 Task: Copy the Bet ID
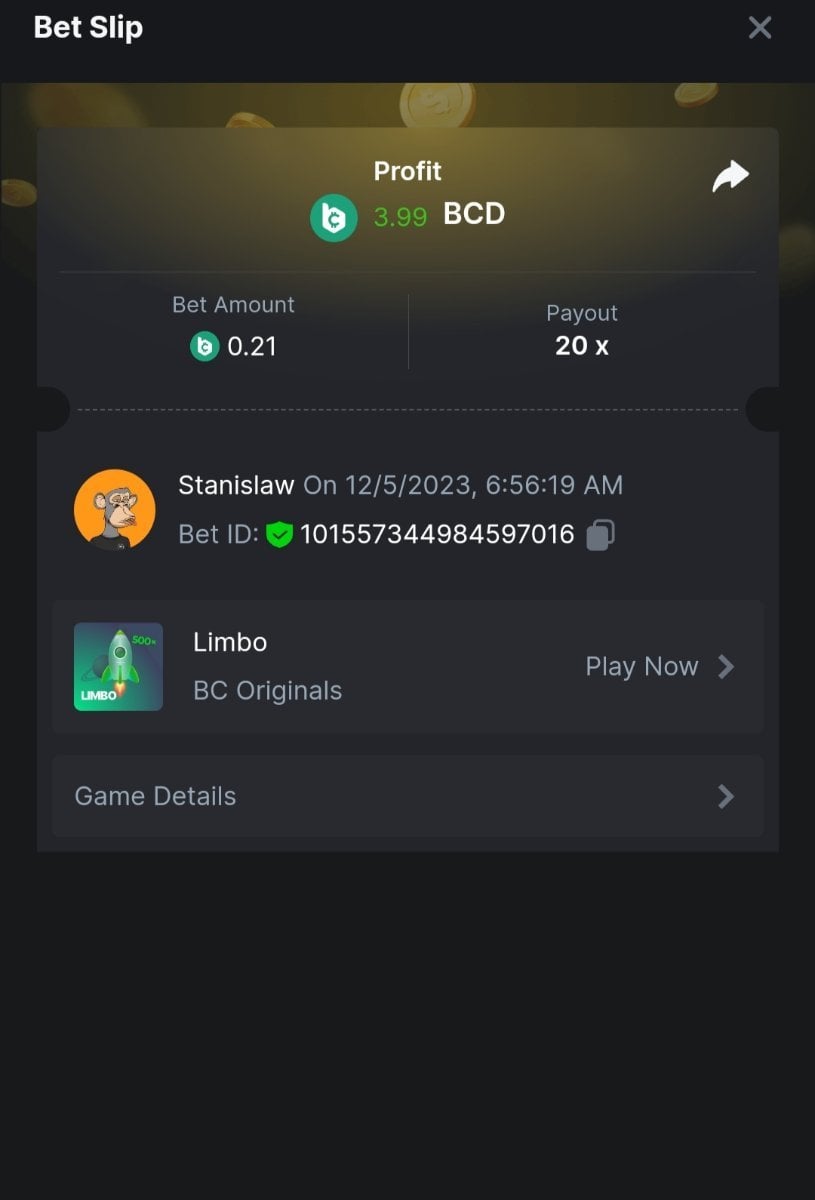click(x=600, y=535)
